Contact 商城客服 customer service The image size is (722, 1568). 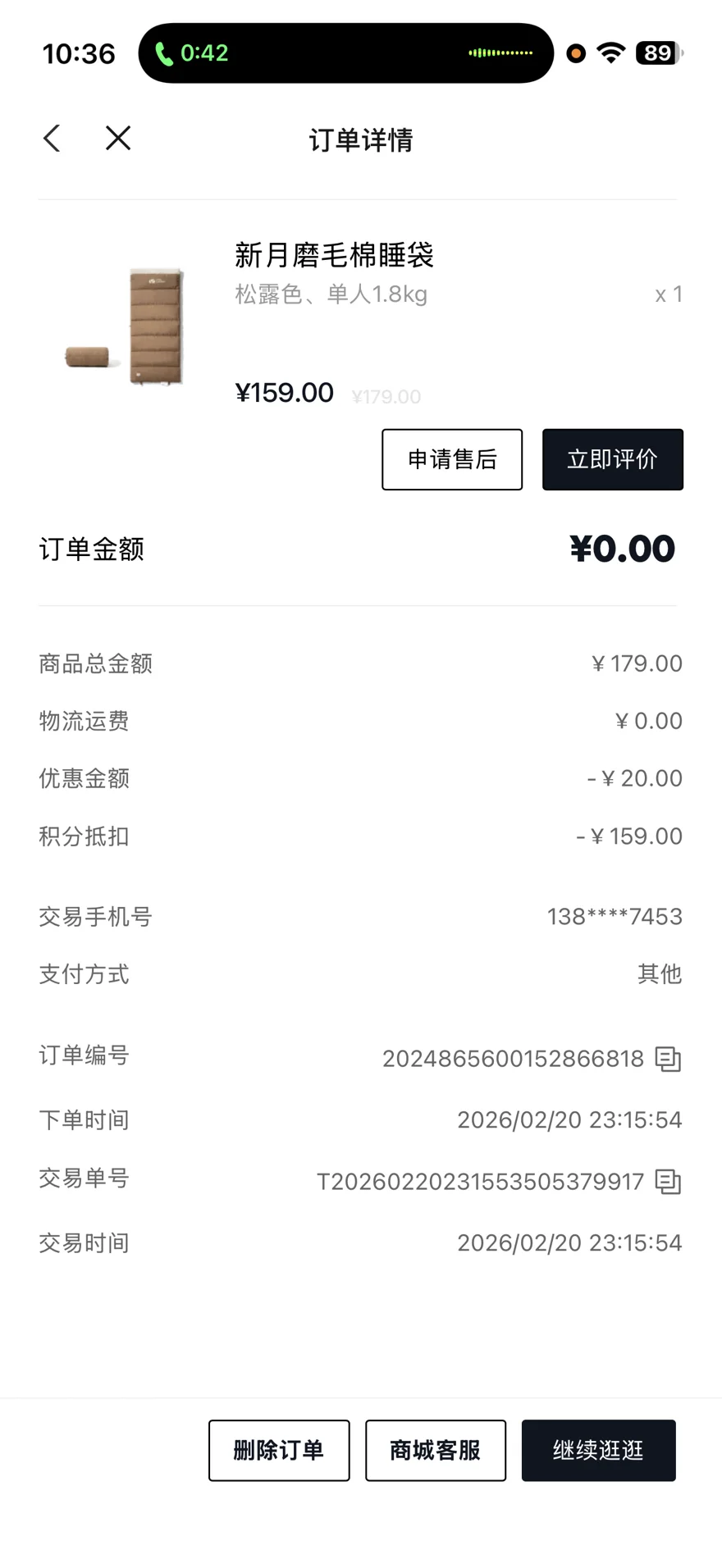click(436, 1450)
